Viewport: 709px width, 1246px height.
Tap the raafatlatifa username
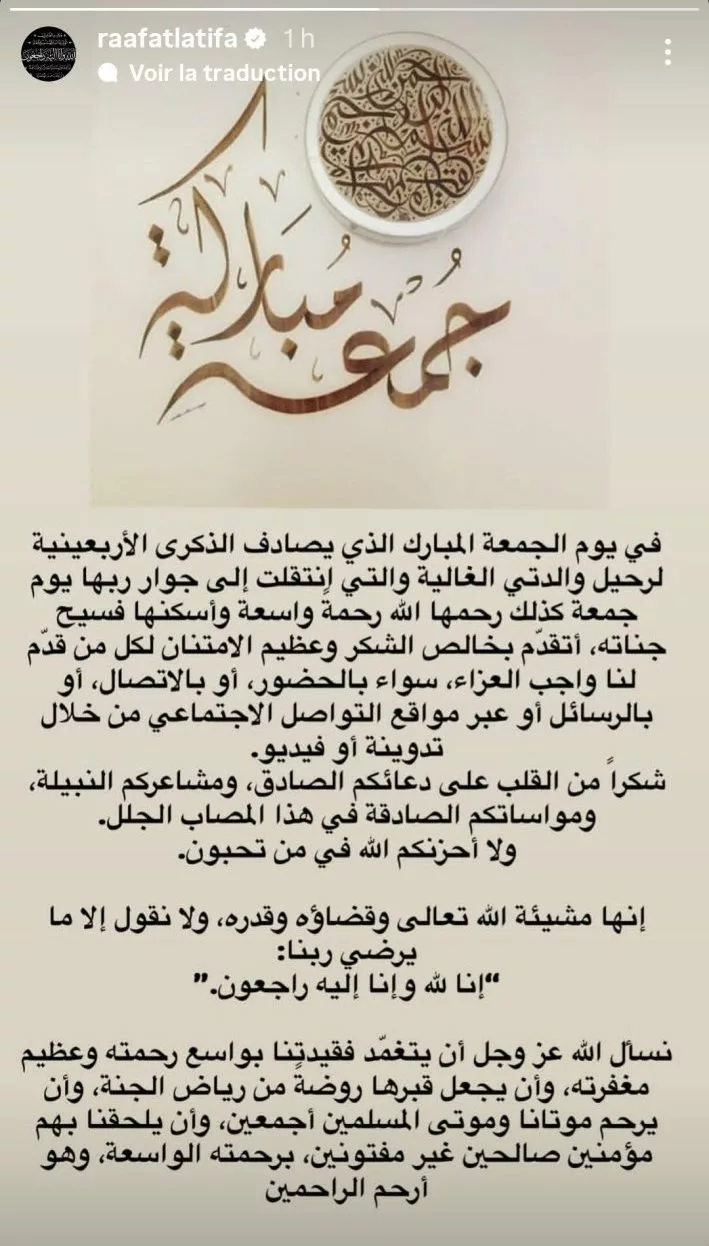pos(169,39)
